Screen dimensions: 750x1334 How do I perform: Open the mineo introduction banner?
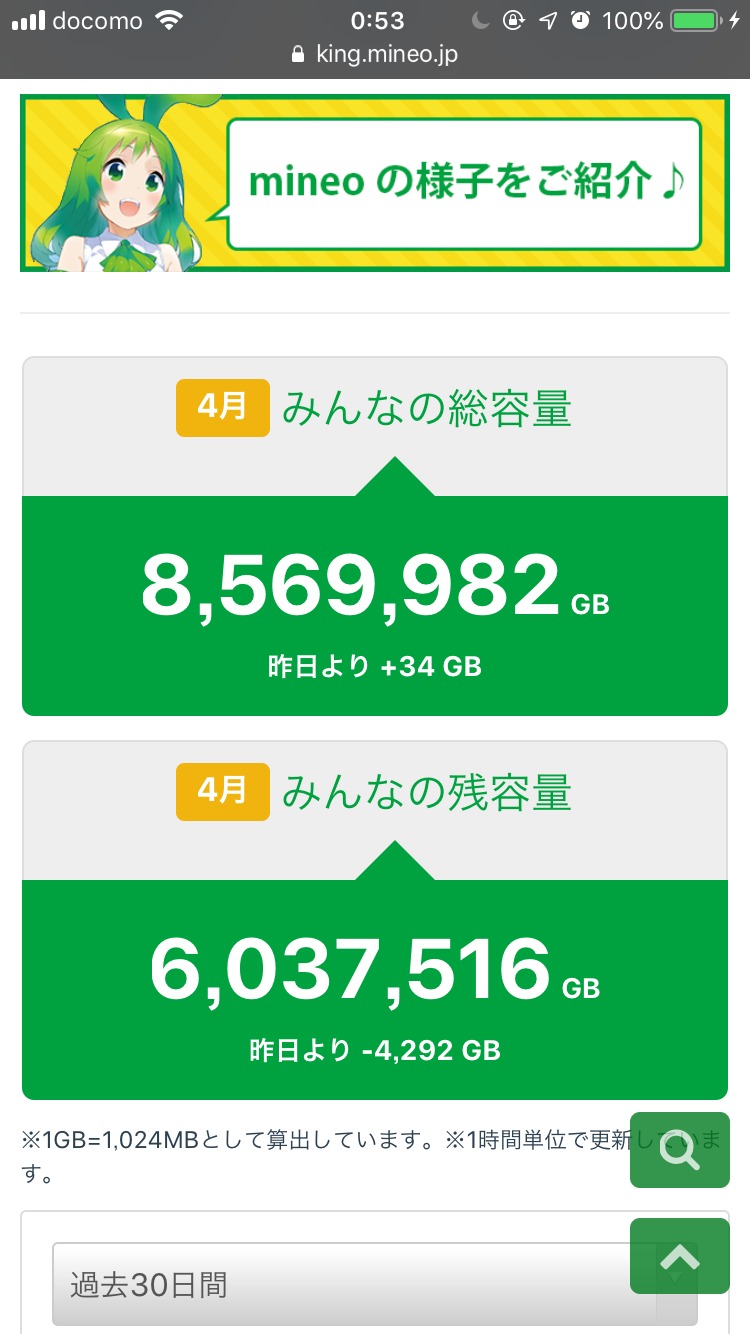click(x=374, y=183)
